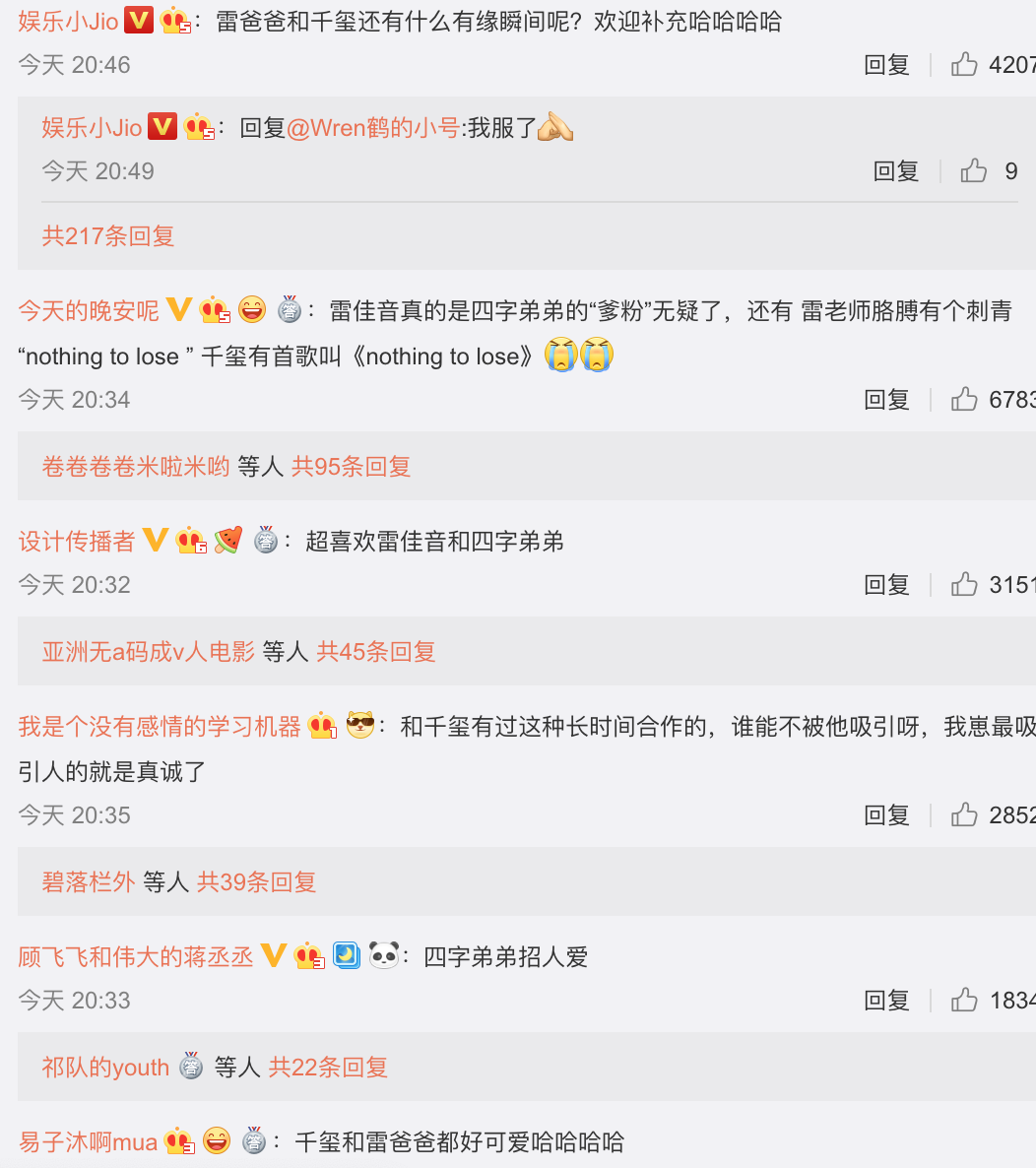The height and width of the screenshot is (1168, 1036).
Task: Open 易子沐啊mua user profile
Action: click(88, 1142)
